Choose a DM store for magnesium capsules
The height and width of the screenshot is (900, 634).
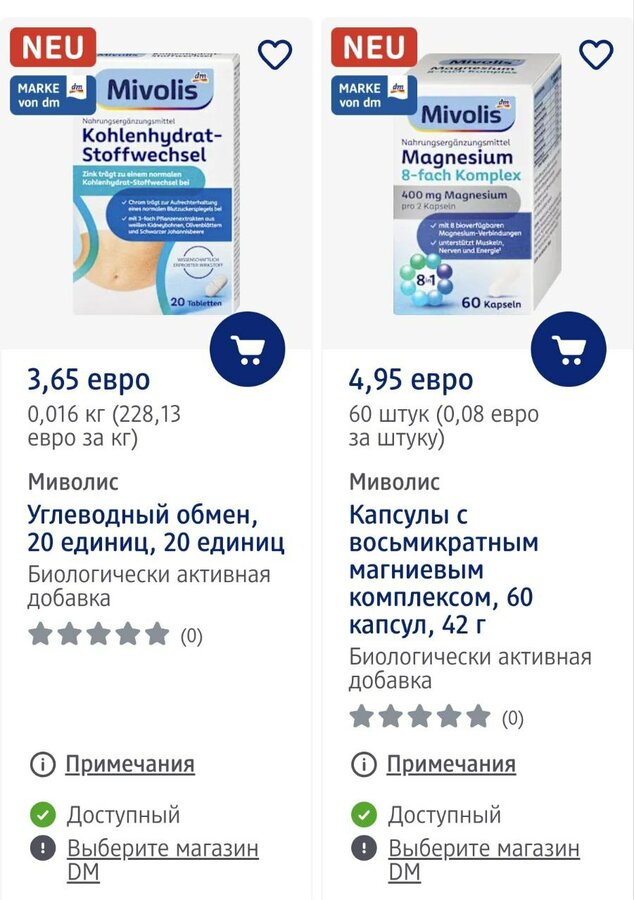click(483, 860)
